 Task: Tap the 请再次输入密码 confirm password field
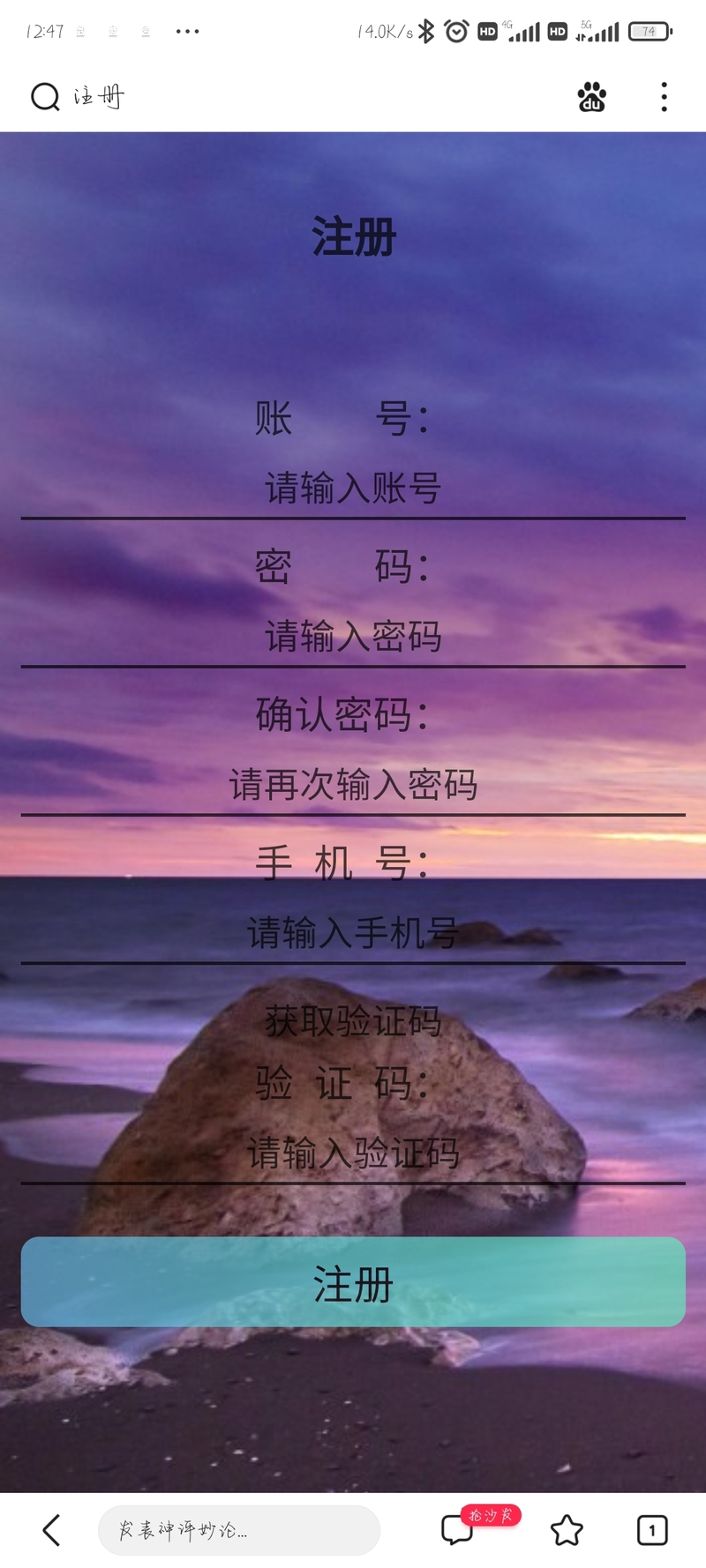[x=353, y=784]
